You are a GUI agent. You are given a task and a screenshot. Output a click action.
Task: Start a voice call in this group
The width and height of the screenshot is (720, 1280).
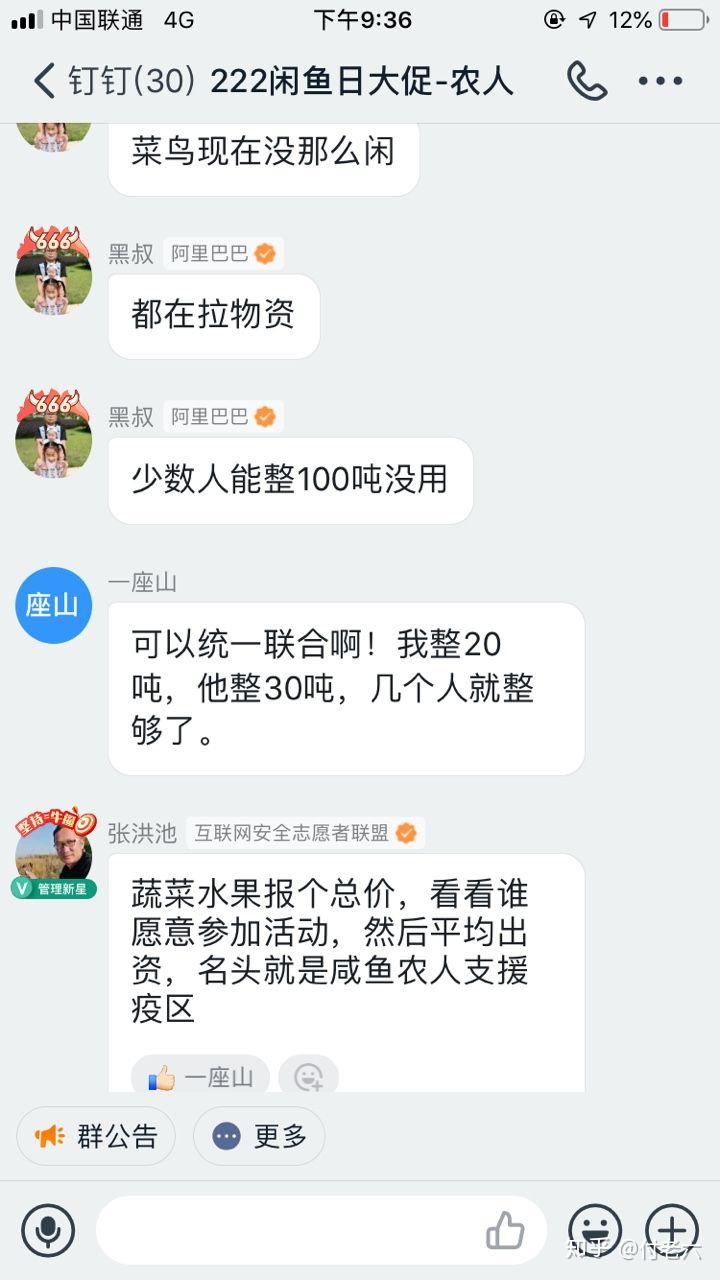[587, 81]
